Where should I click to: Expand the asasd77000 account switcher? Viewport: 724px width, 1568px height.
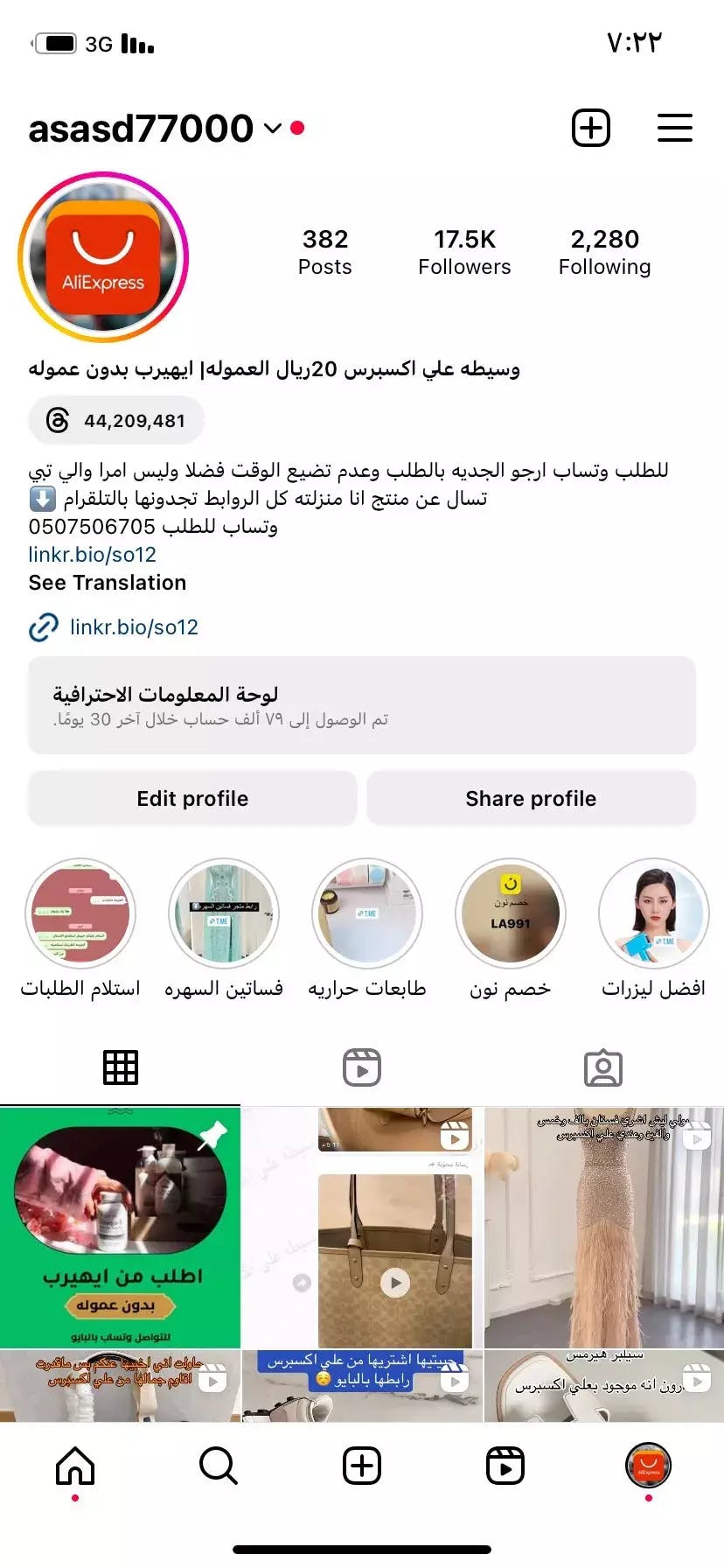[x=273, y=129]
